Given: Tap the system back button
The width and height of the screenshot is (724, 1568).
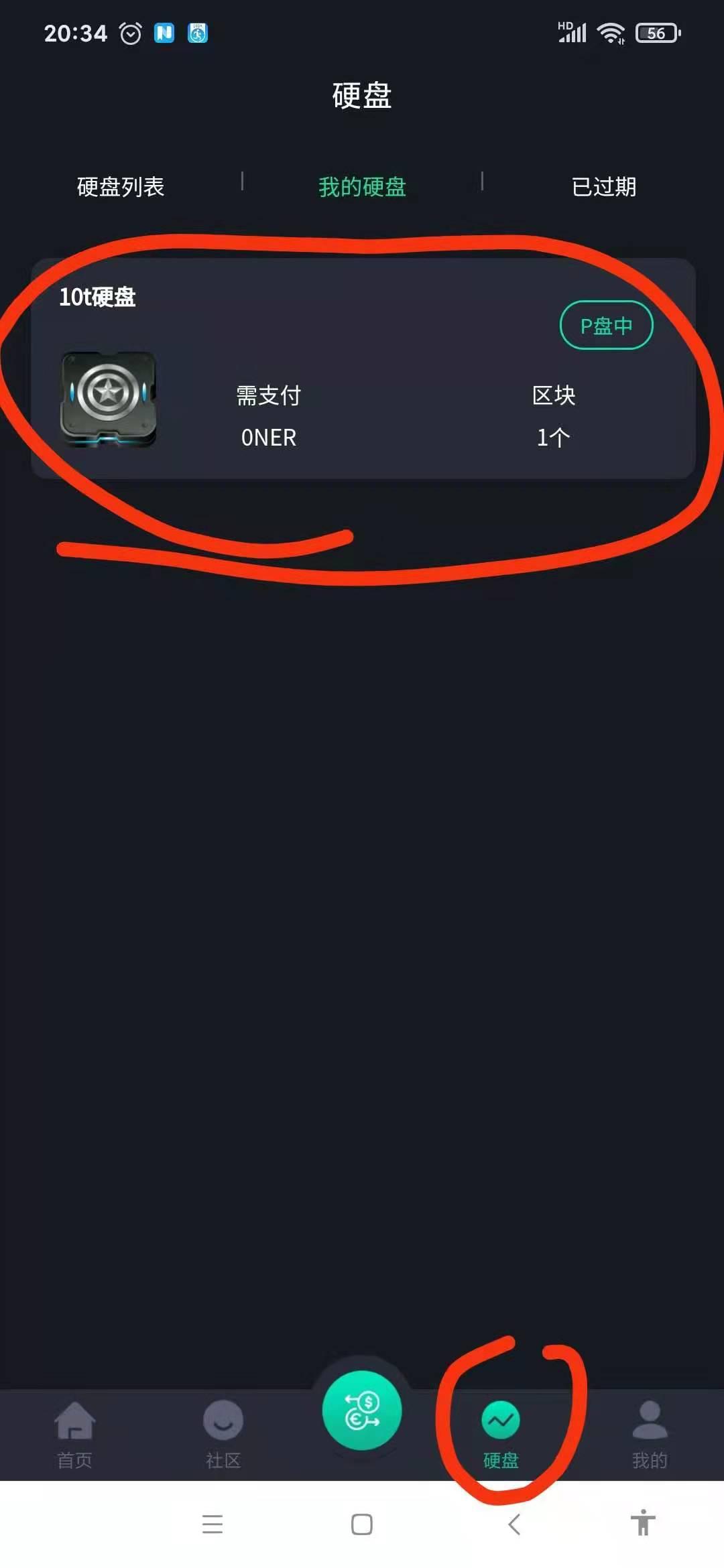Looking at the screenshot, I should click(514, 1524).
